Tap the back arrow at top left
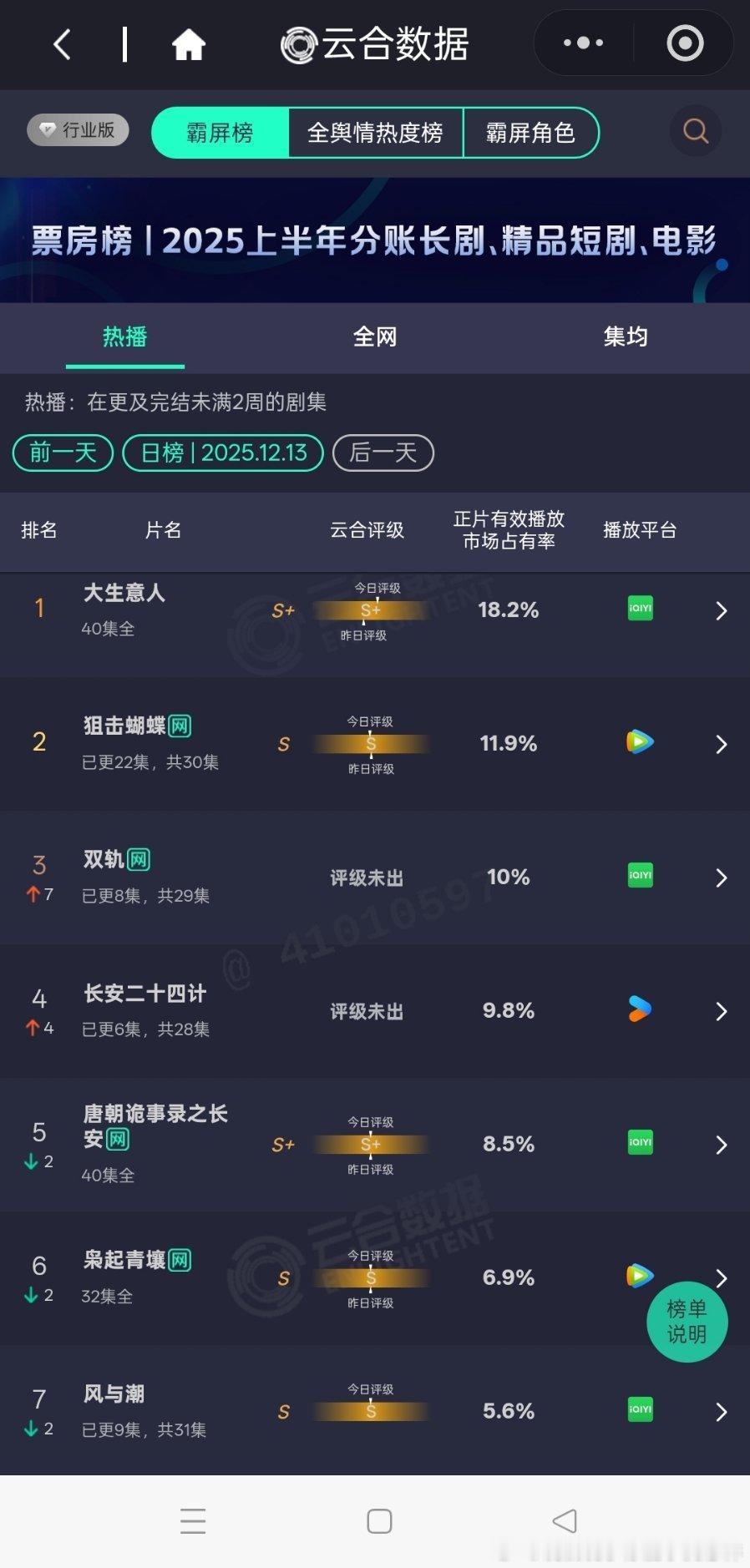This screenshot has width=750, height=1568. coord(60,44)
